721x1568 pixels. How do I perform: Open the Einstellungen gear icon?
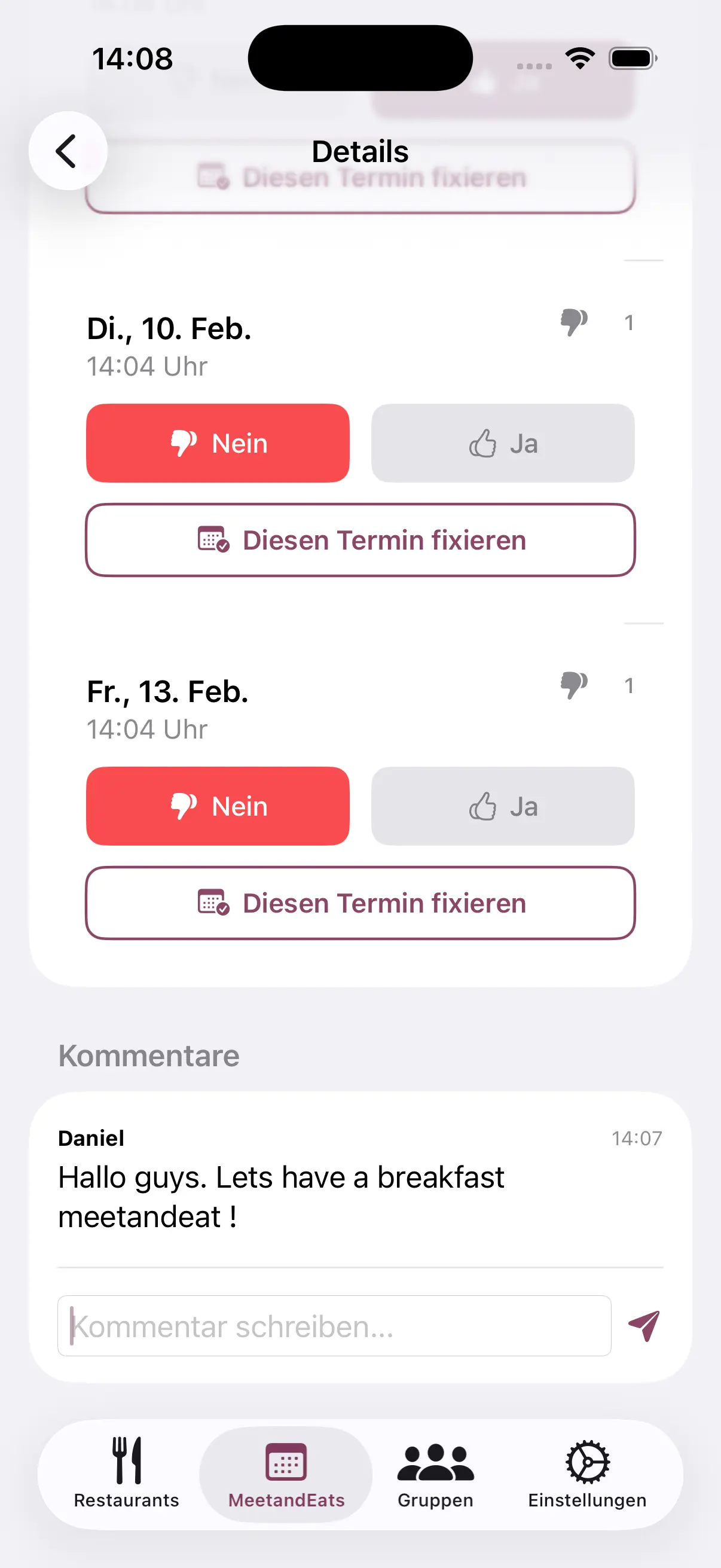click(587, 1462)
